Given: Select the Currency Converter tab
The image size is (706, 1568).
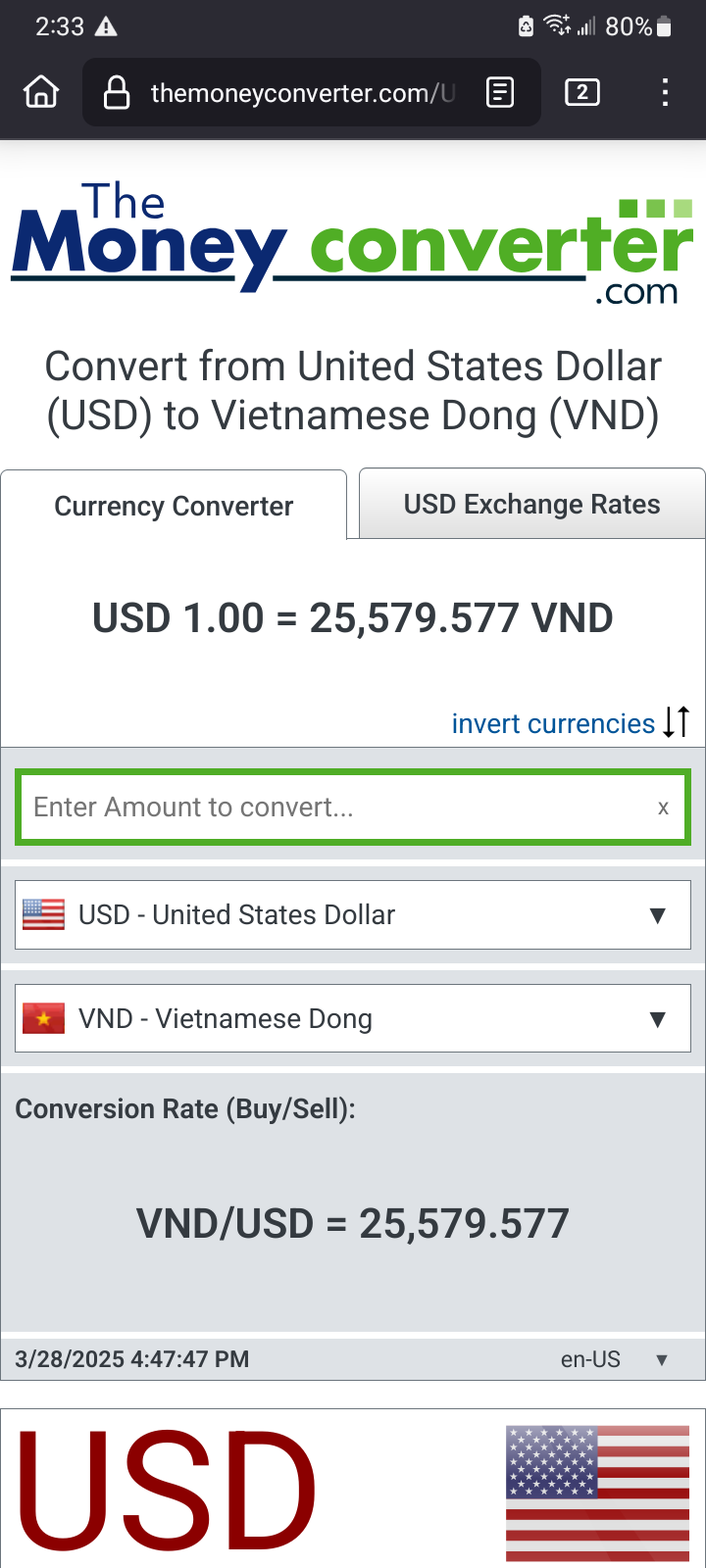Looking at the screenshot, I should pyautogui.click(x=174, y=506).
